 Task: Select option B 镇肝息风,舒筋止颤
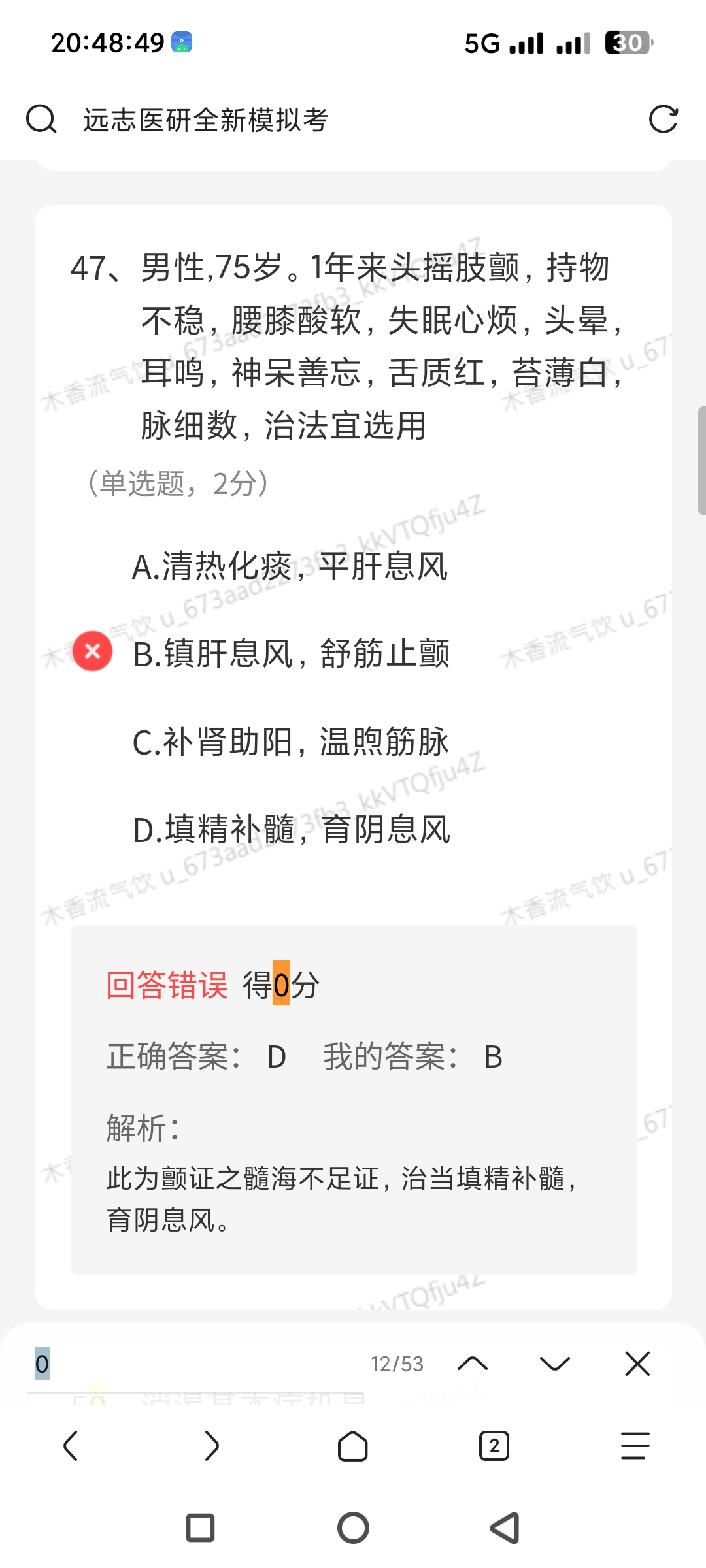point(291,654)
